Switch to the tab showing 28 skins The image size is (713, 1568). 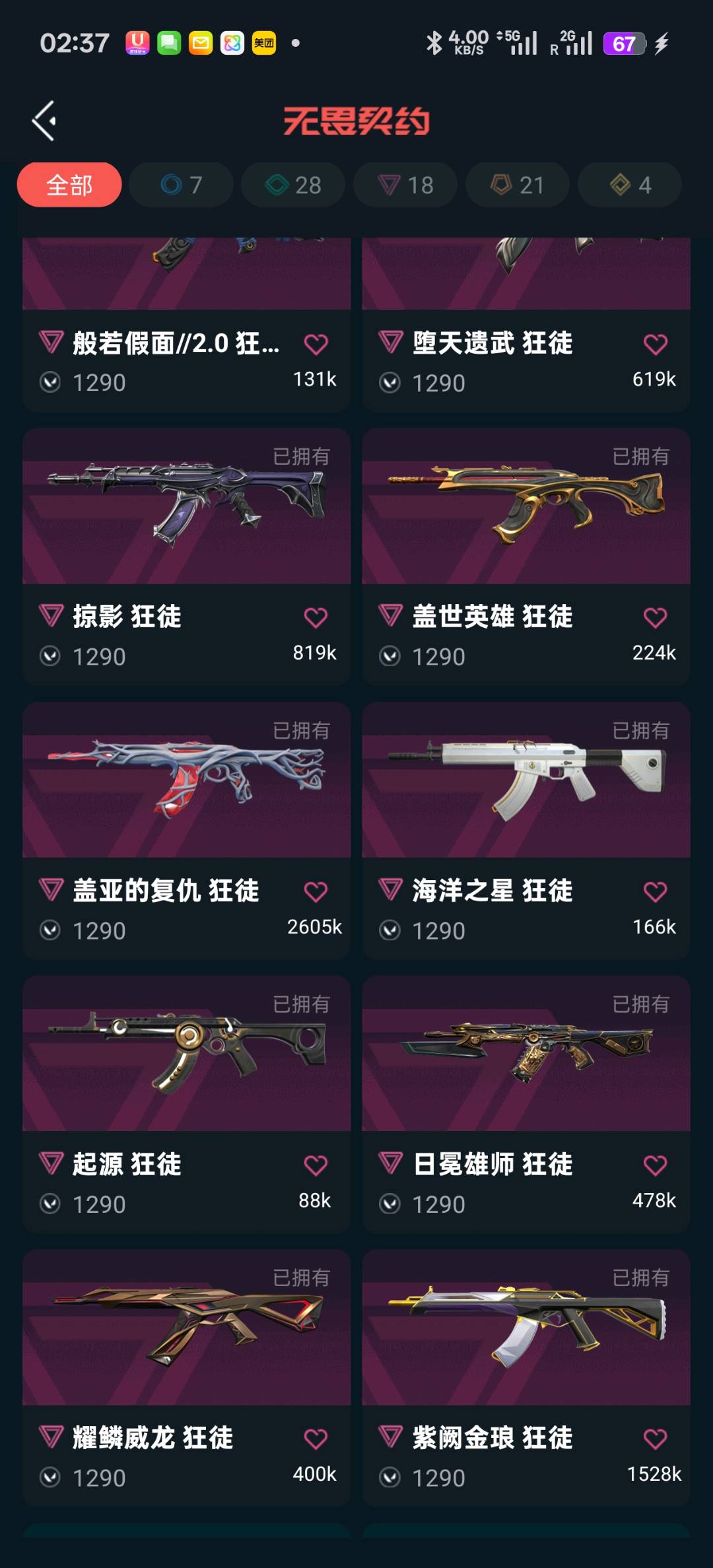click(293, 185)
